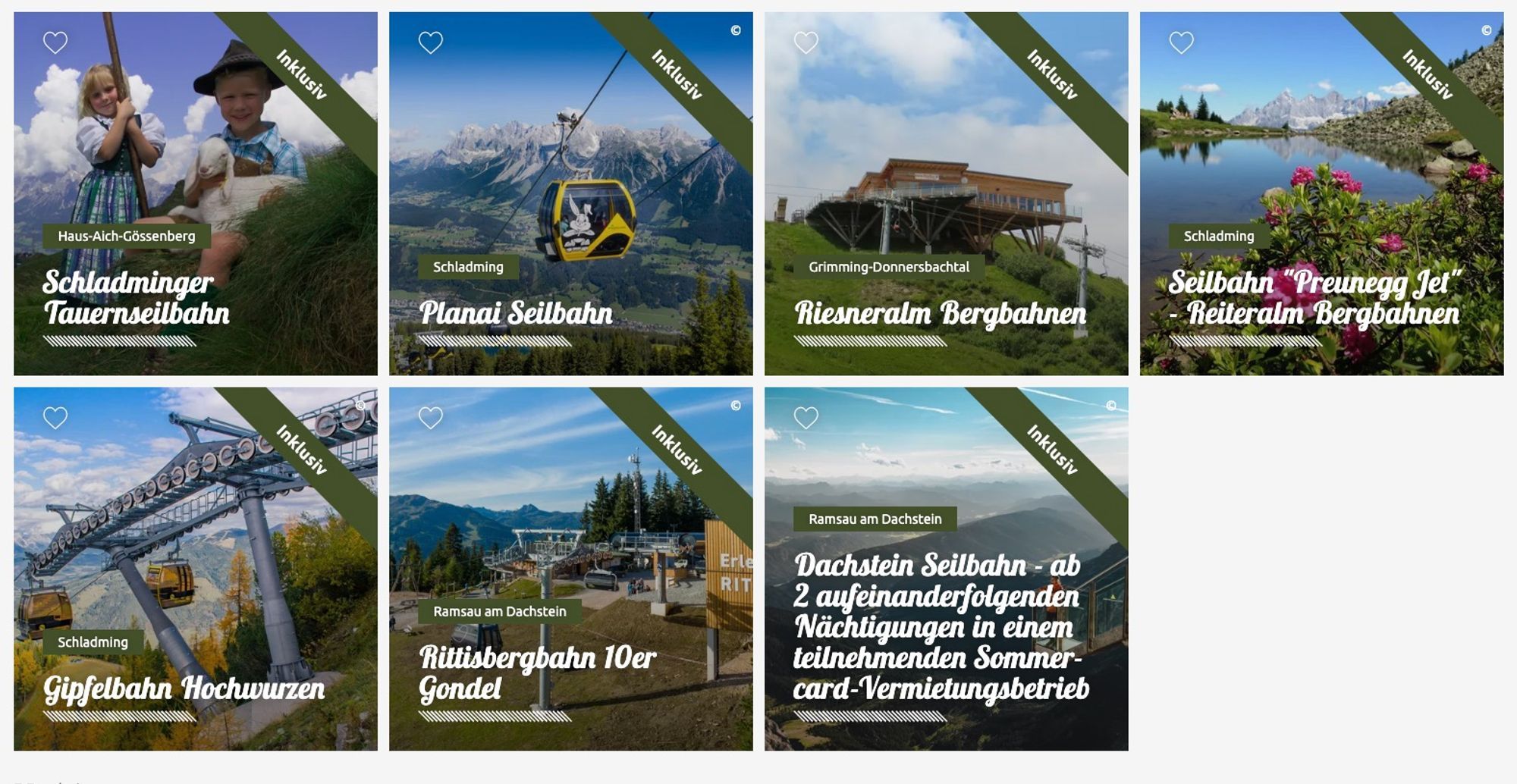Open the Schladminger Tauernseilbahn card
The width and height of the screenshot is (1517, 784).
pos(137,297)
